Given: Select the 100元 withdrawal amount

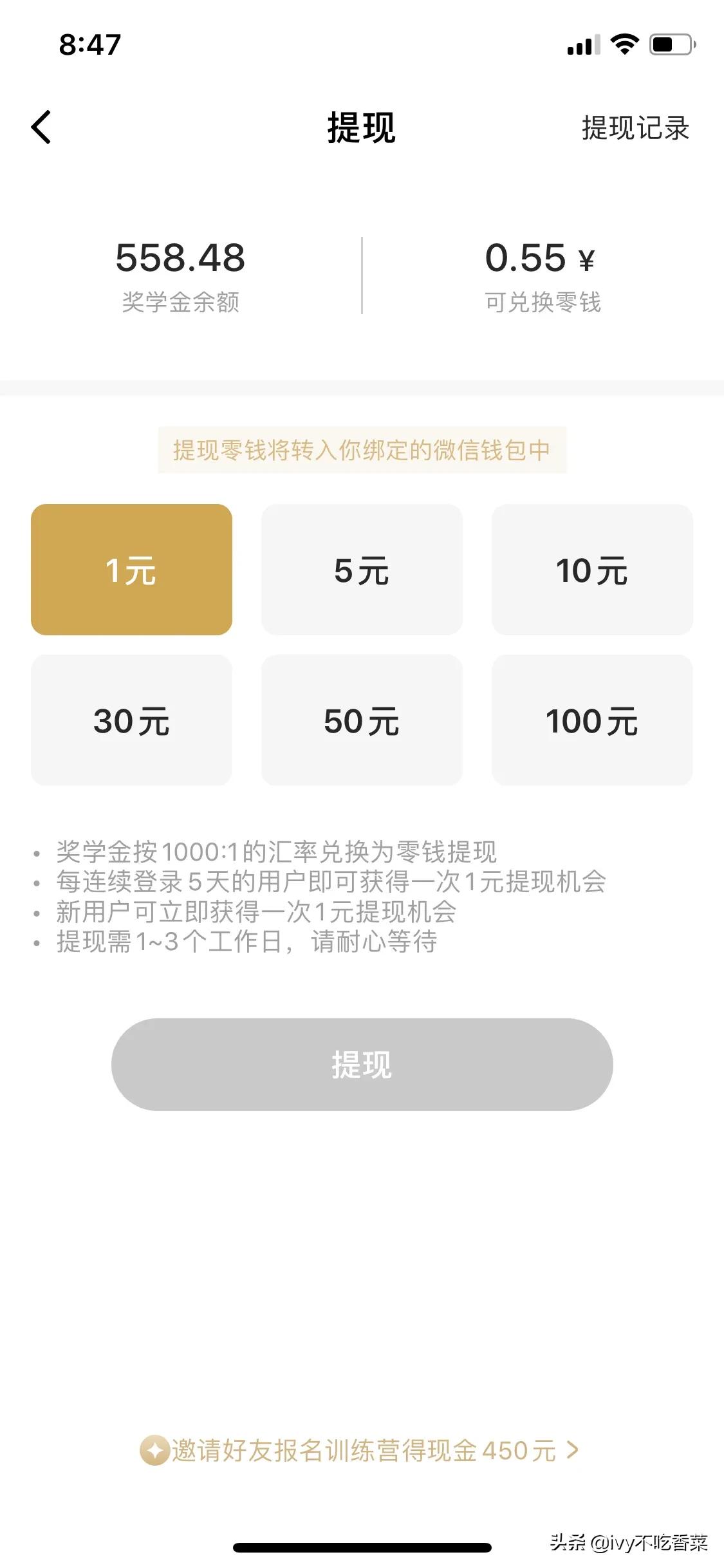Looking at the screenshot, I should [592, 720].
